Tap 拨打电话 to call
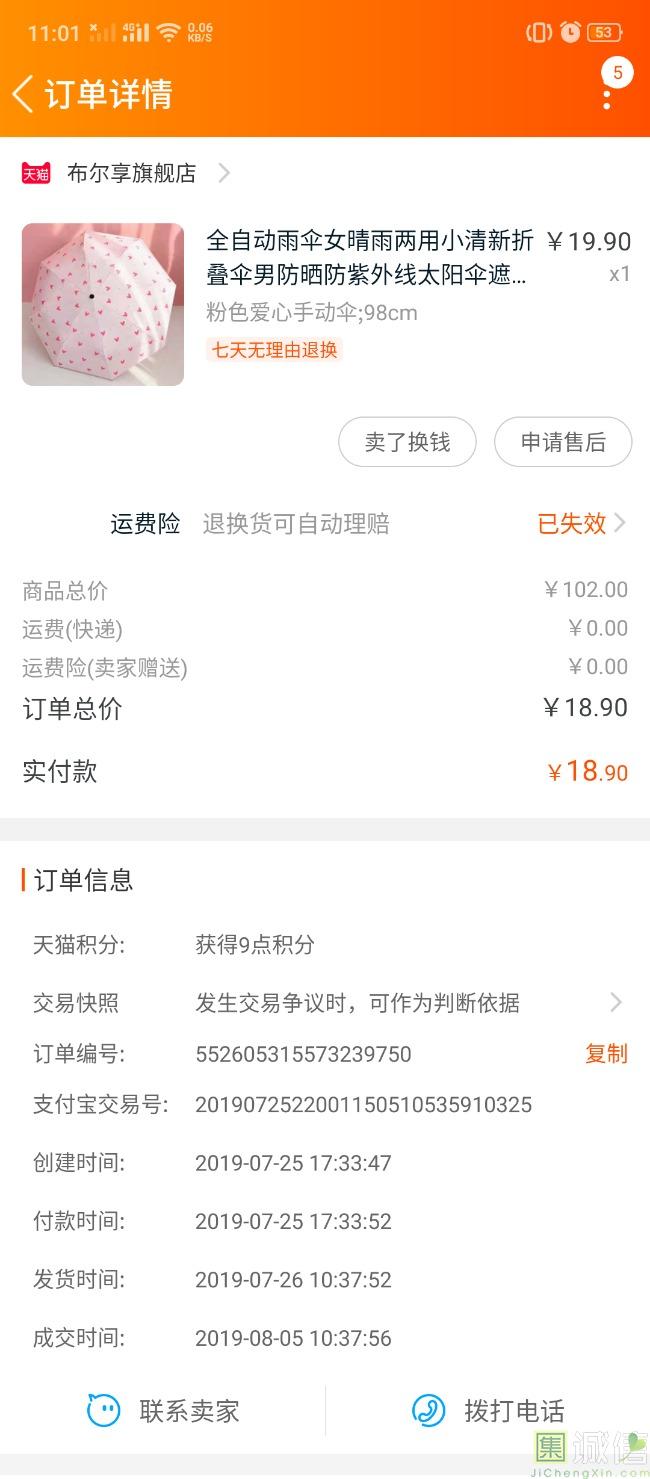Screen dimensions: 650x1479 [x=488, y=1411]
